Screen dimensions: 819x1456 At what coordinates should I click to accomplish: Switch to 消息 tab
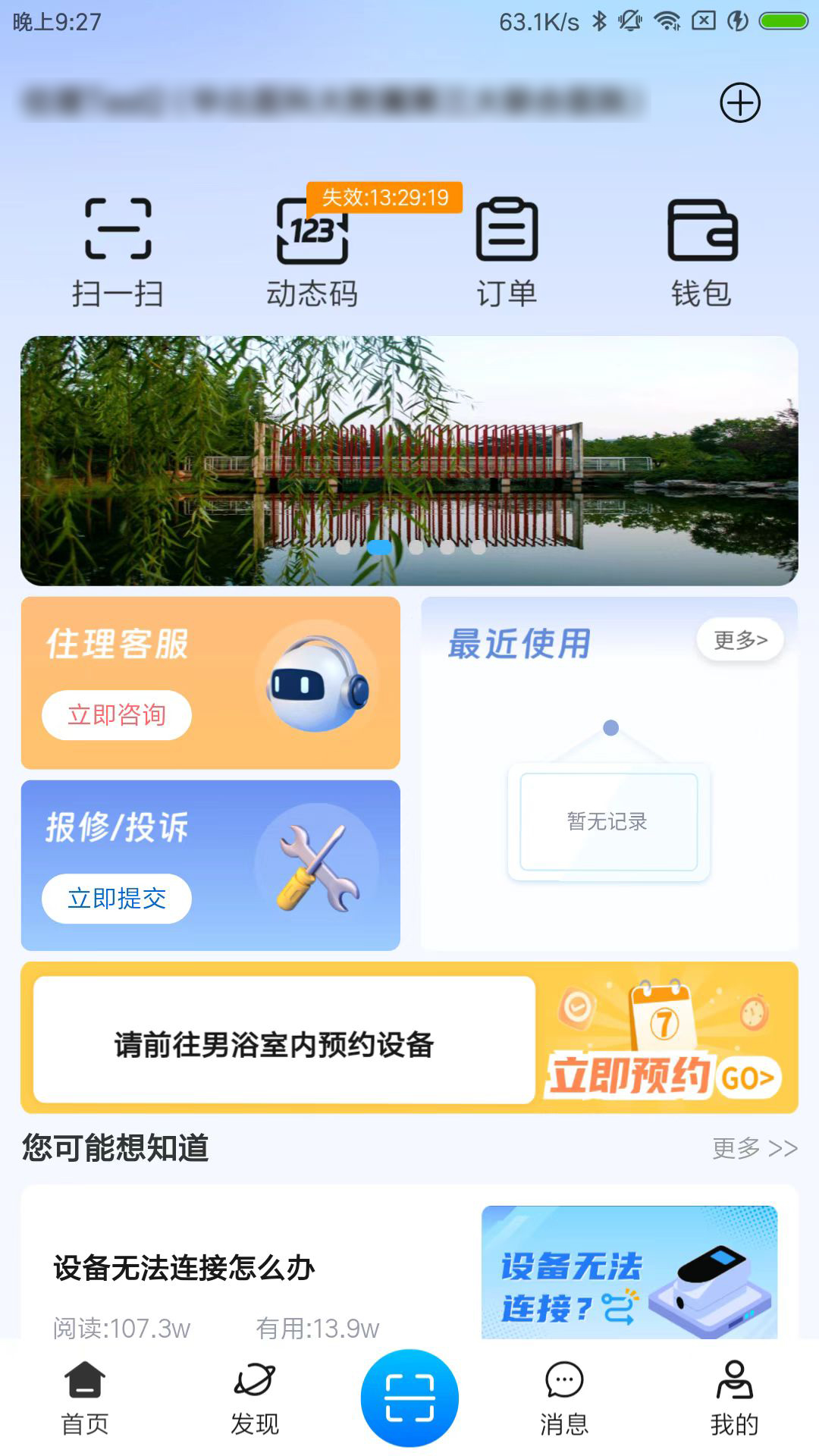pyautogui.click(x=564, y=1398)
